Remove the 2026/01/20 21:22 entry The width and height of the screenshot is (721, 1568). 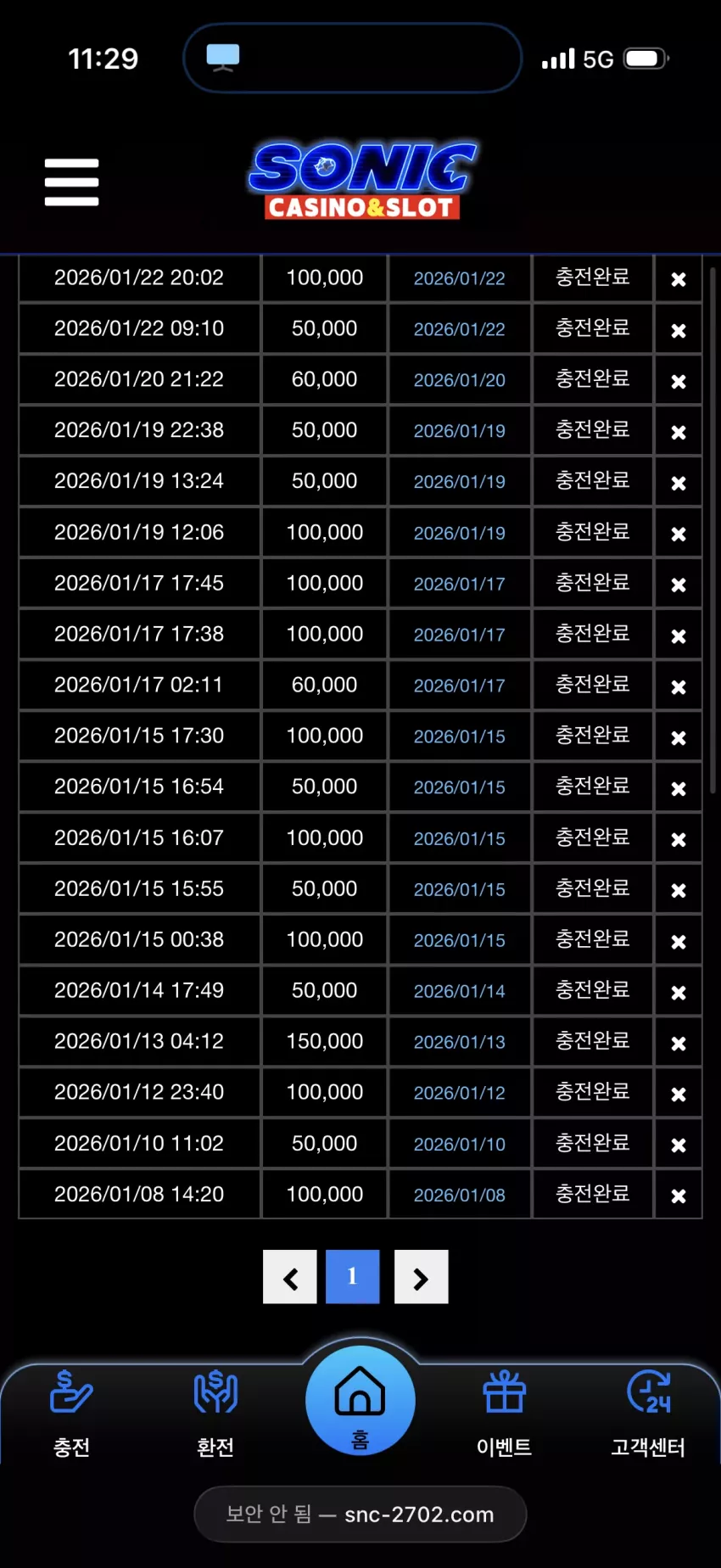[679, 382]
